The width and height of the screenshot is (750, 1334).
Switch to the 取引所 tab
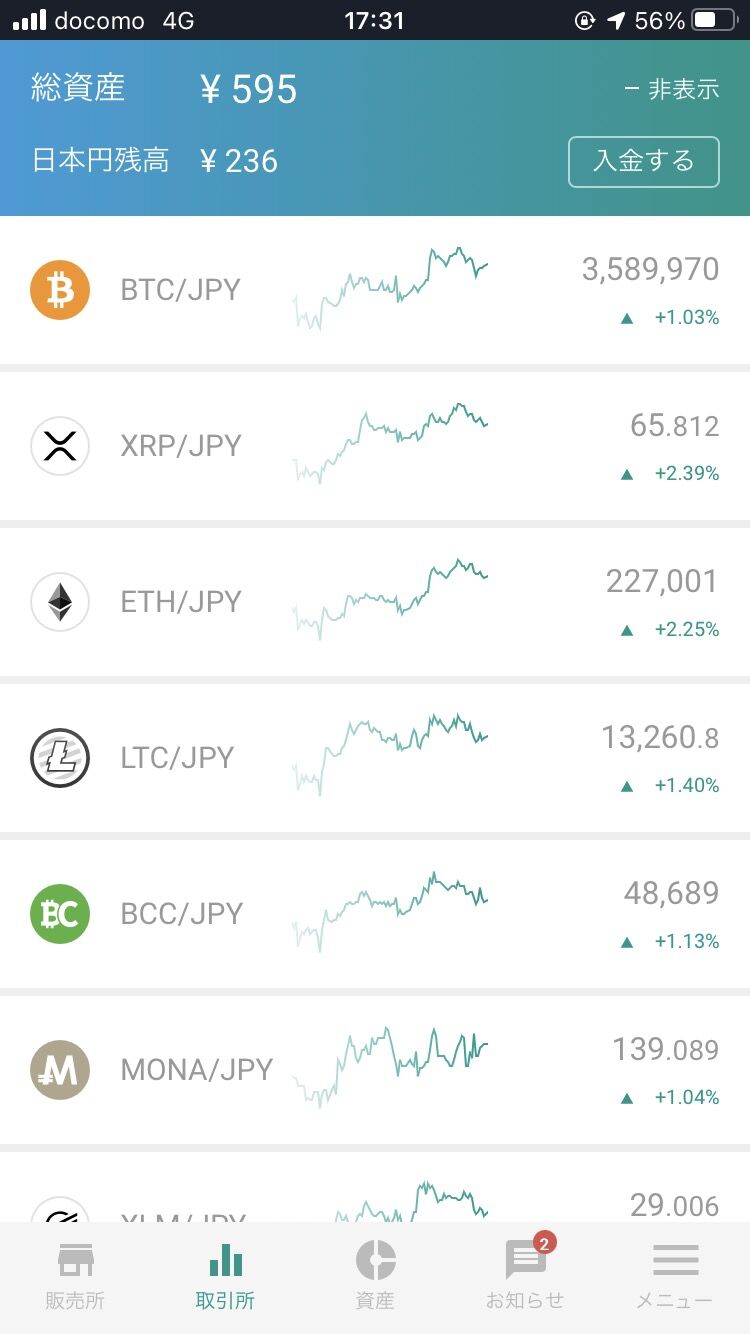[225, 1277]
